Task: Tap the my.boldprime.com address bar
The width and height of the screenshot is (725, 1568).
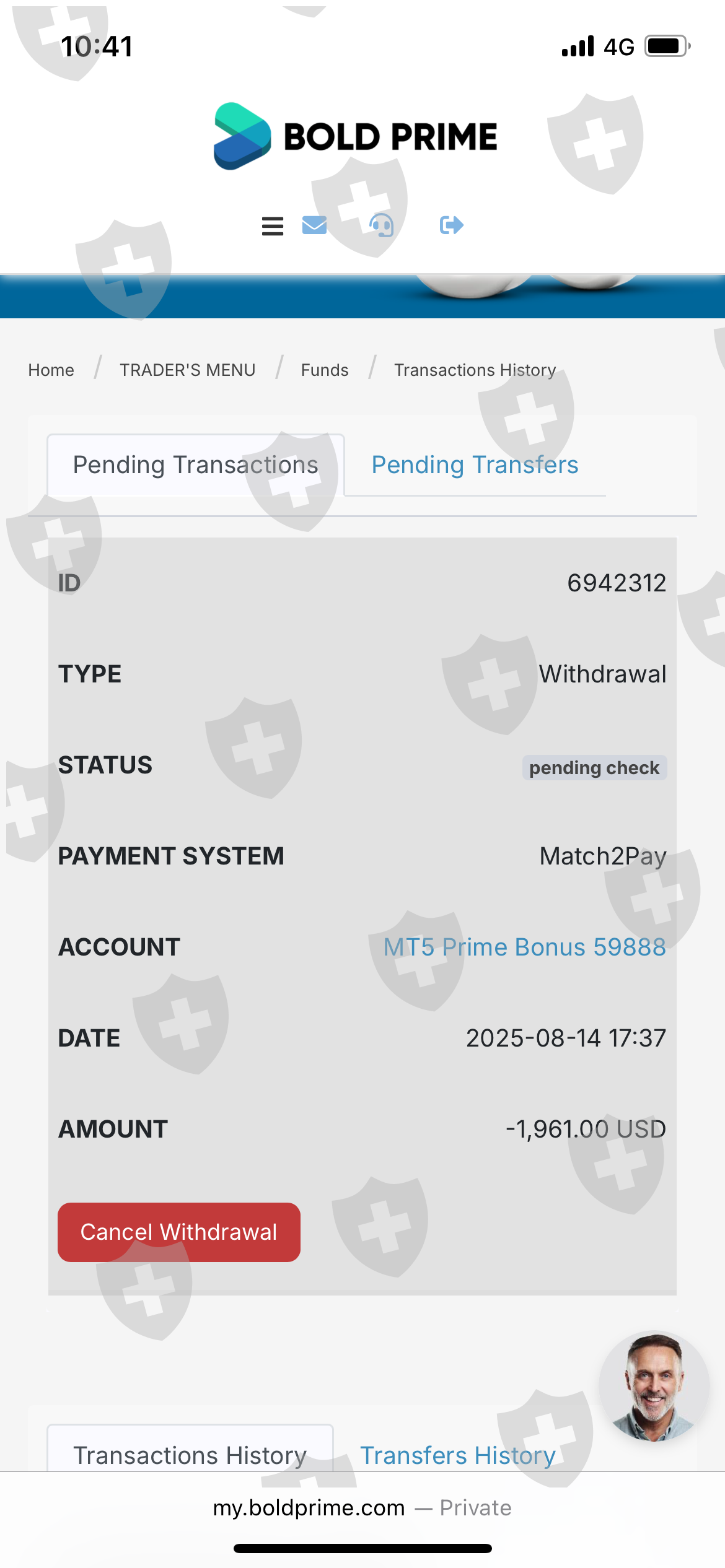Action: 362,1508
